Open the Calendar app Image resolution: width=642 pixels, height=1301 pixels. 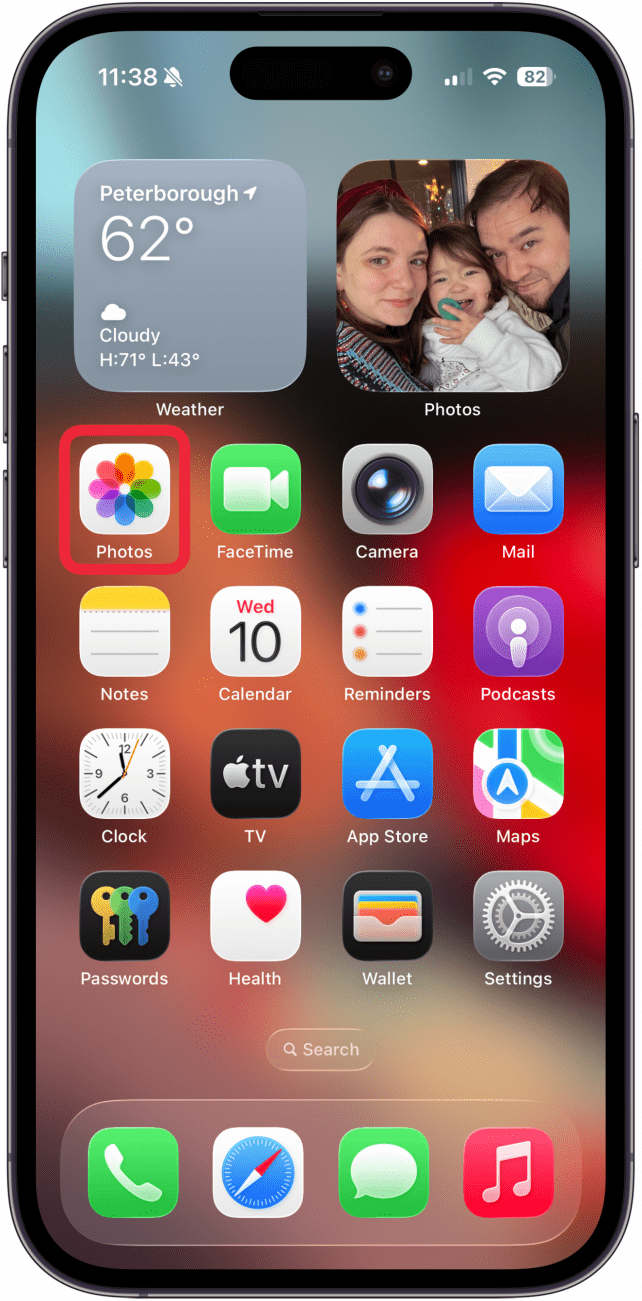click(x=255, y=632)
